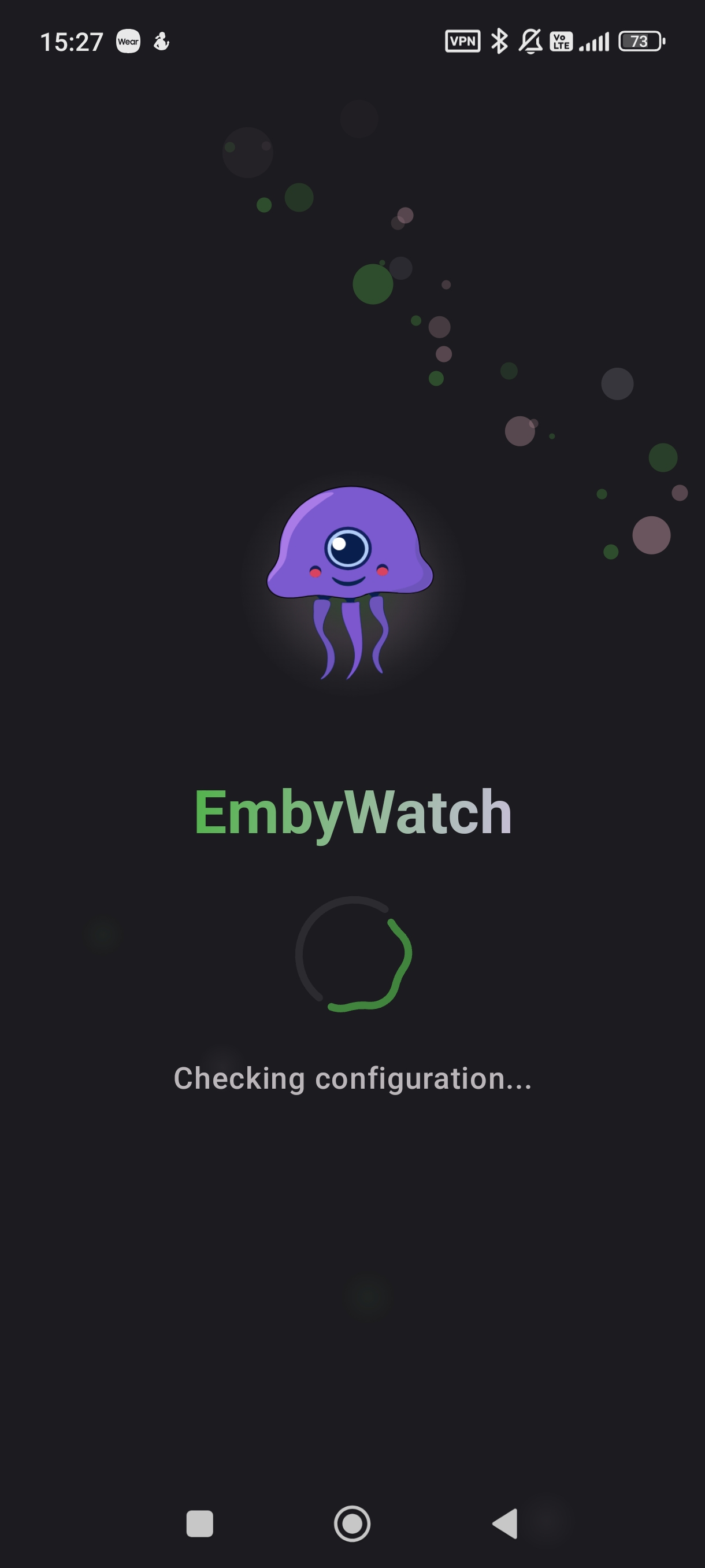Go back using the system back button
This screenshot has height=1568, width=705.
click(x=505, y=1523)
